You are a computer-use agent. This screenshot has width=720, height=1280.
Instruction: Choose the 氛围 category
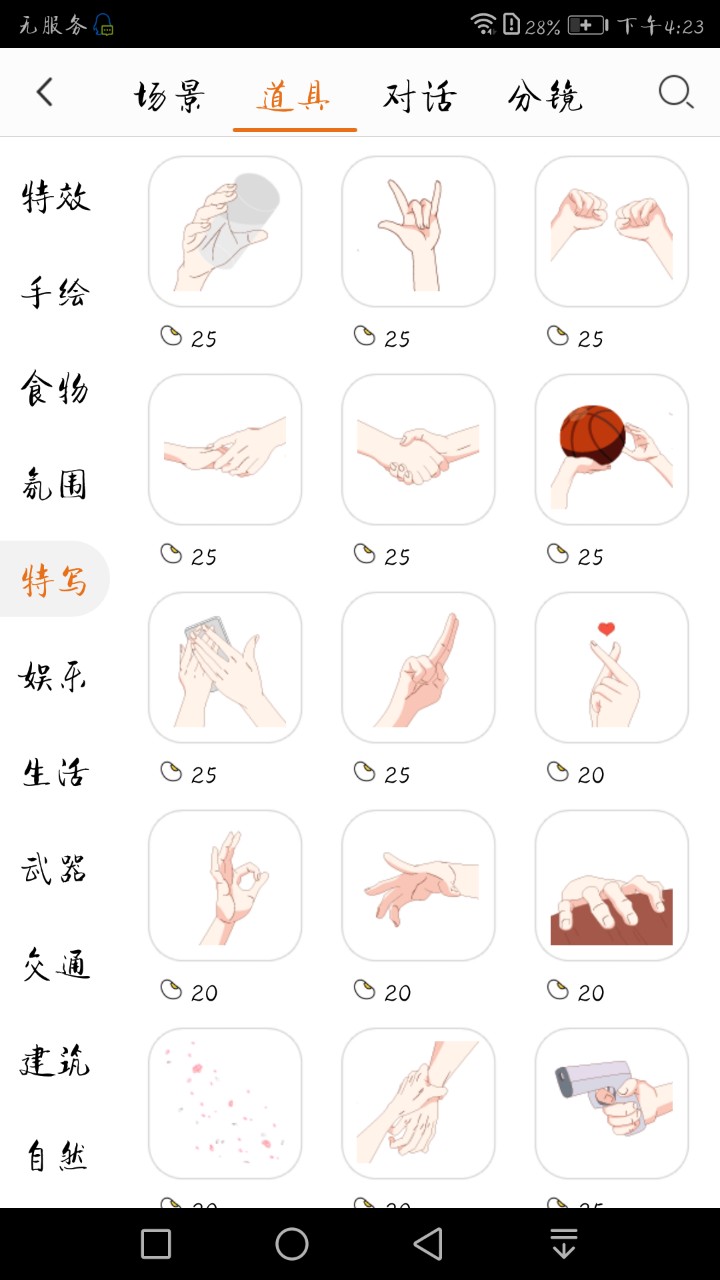click(56, 485)
